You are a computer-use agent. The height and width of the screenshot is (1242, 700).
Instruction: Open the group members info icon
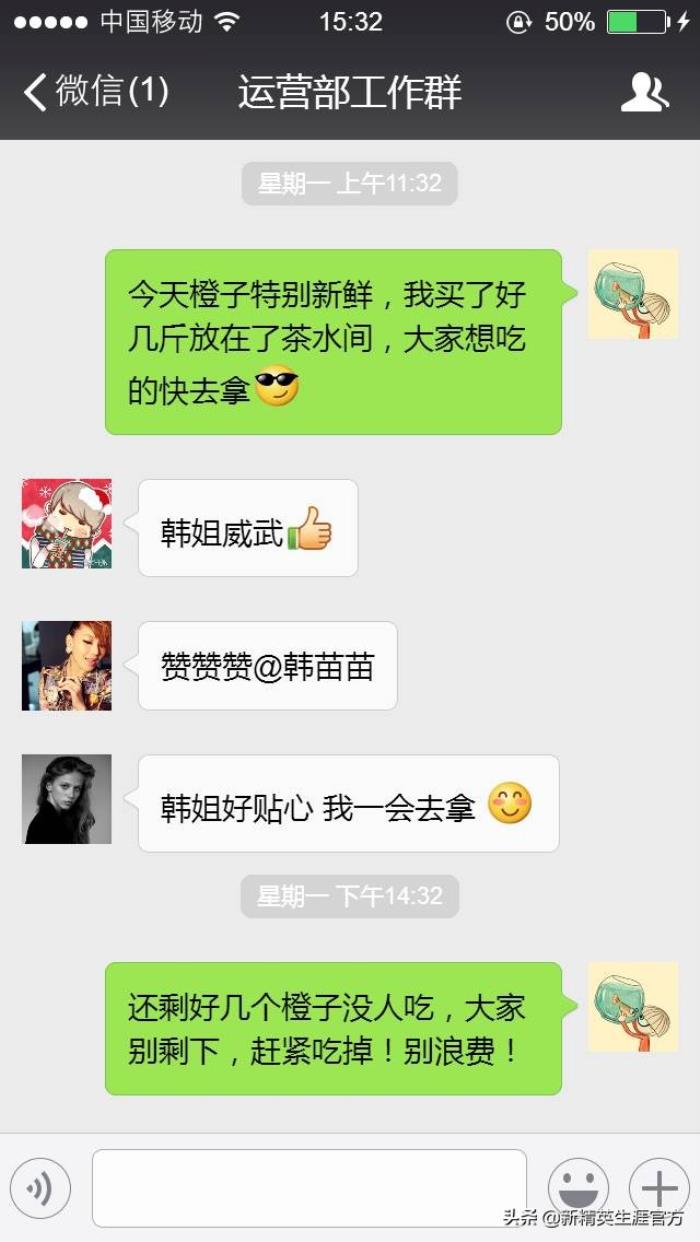tap(643, 92)
